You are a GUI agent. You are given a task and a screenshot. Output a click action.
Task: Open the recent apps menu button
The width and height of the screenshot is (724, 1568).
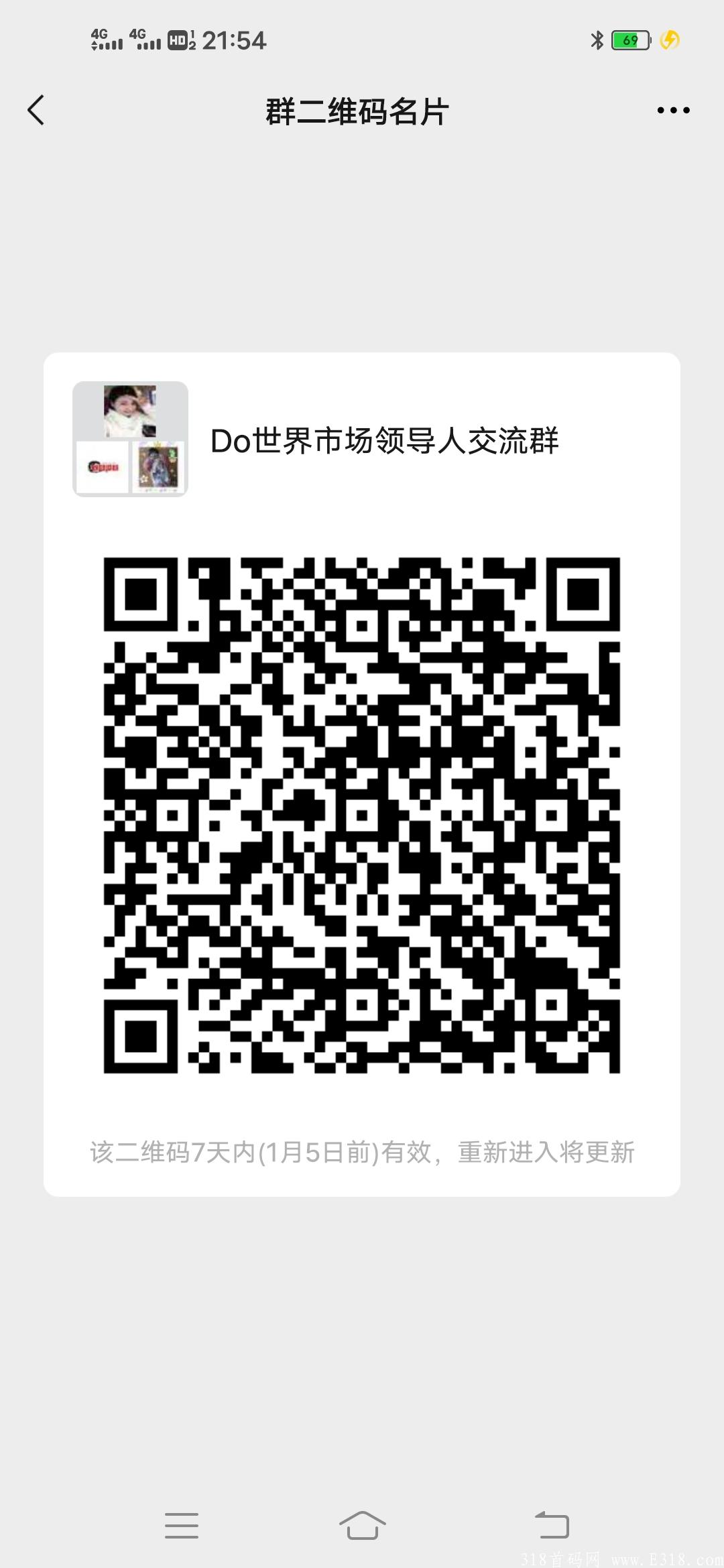[182, 1525]
